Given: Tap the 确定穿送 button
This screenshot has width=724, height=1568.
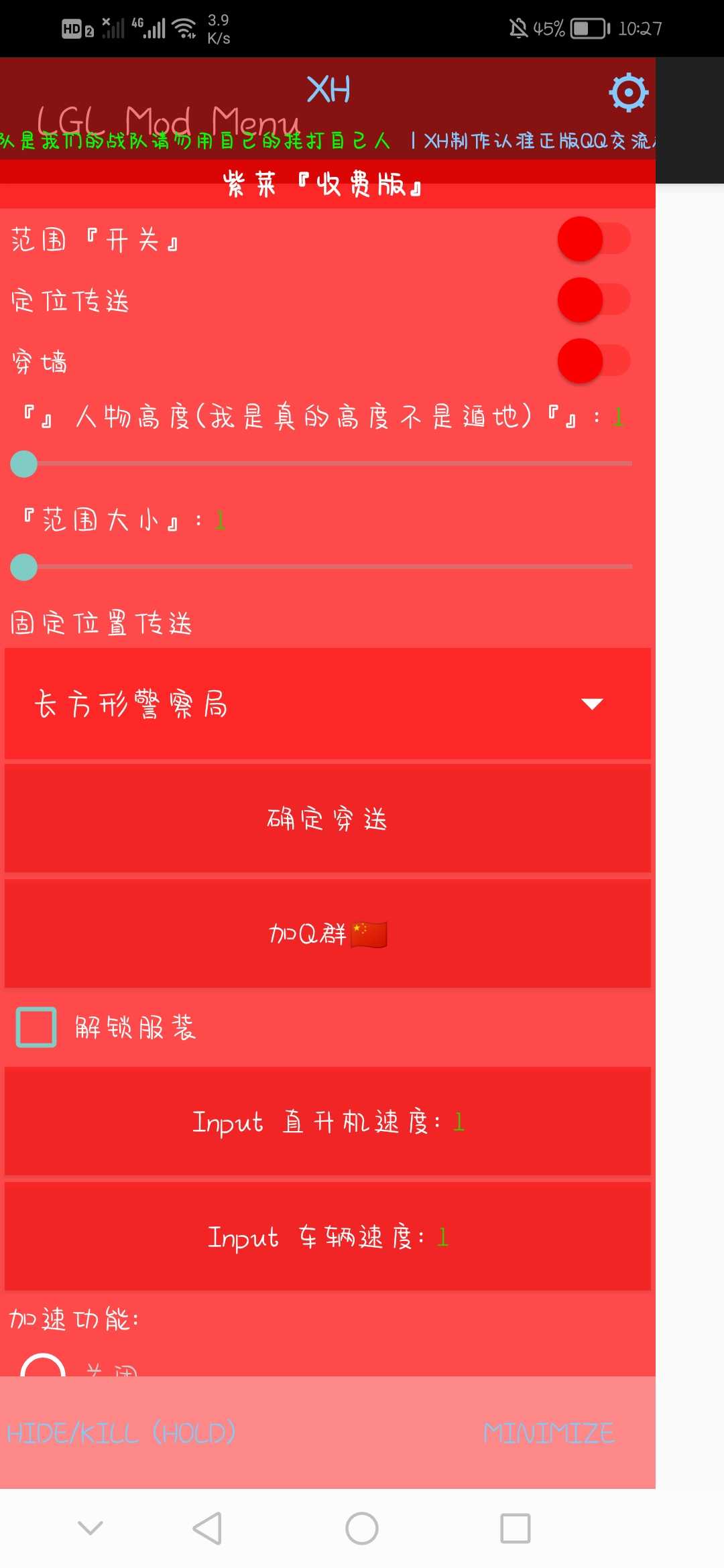Looking at the screenshot, I should pos(327,819).
